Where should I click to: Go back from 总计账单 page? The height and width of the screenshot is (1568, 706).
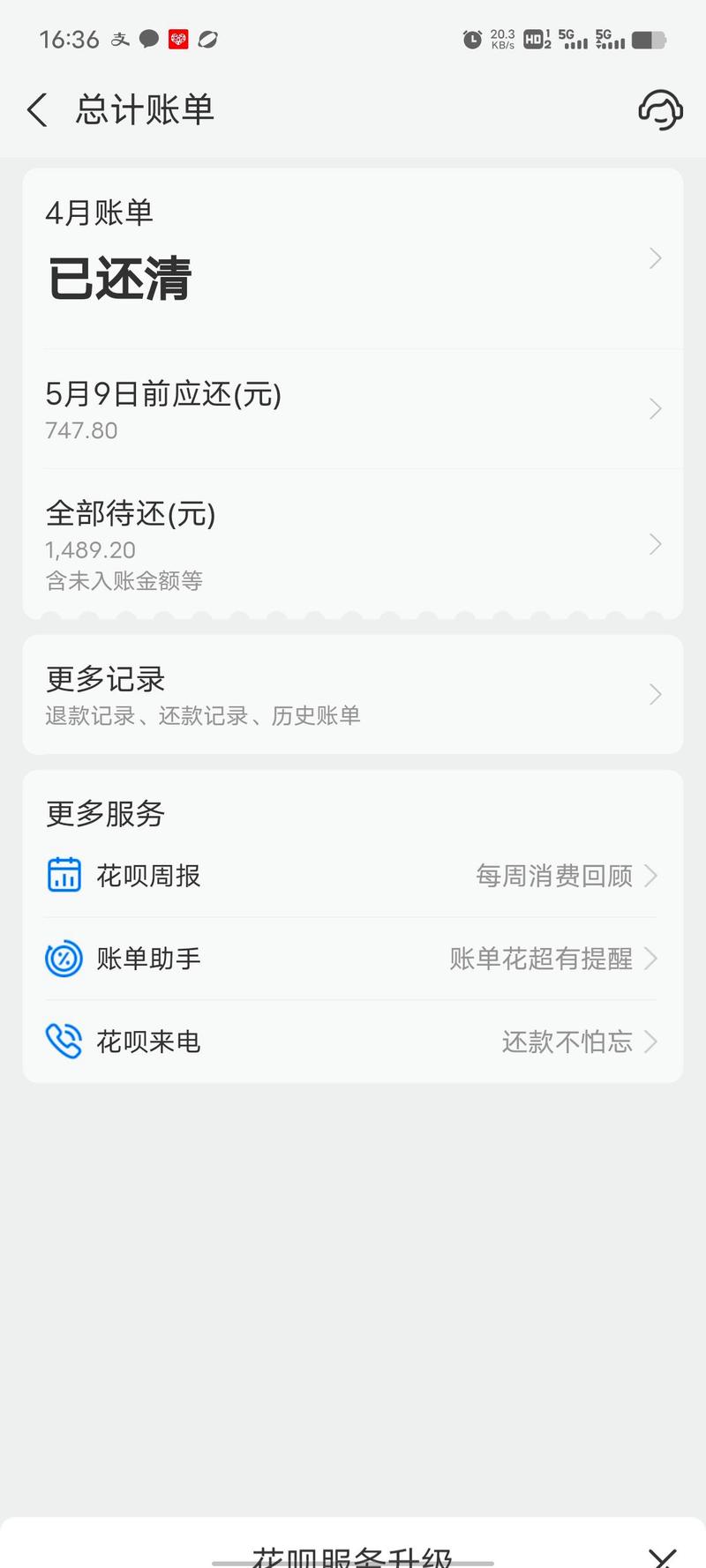pos(37,110)
